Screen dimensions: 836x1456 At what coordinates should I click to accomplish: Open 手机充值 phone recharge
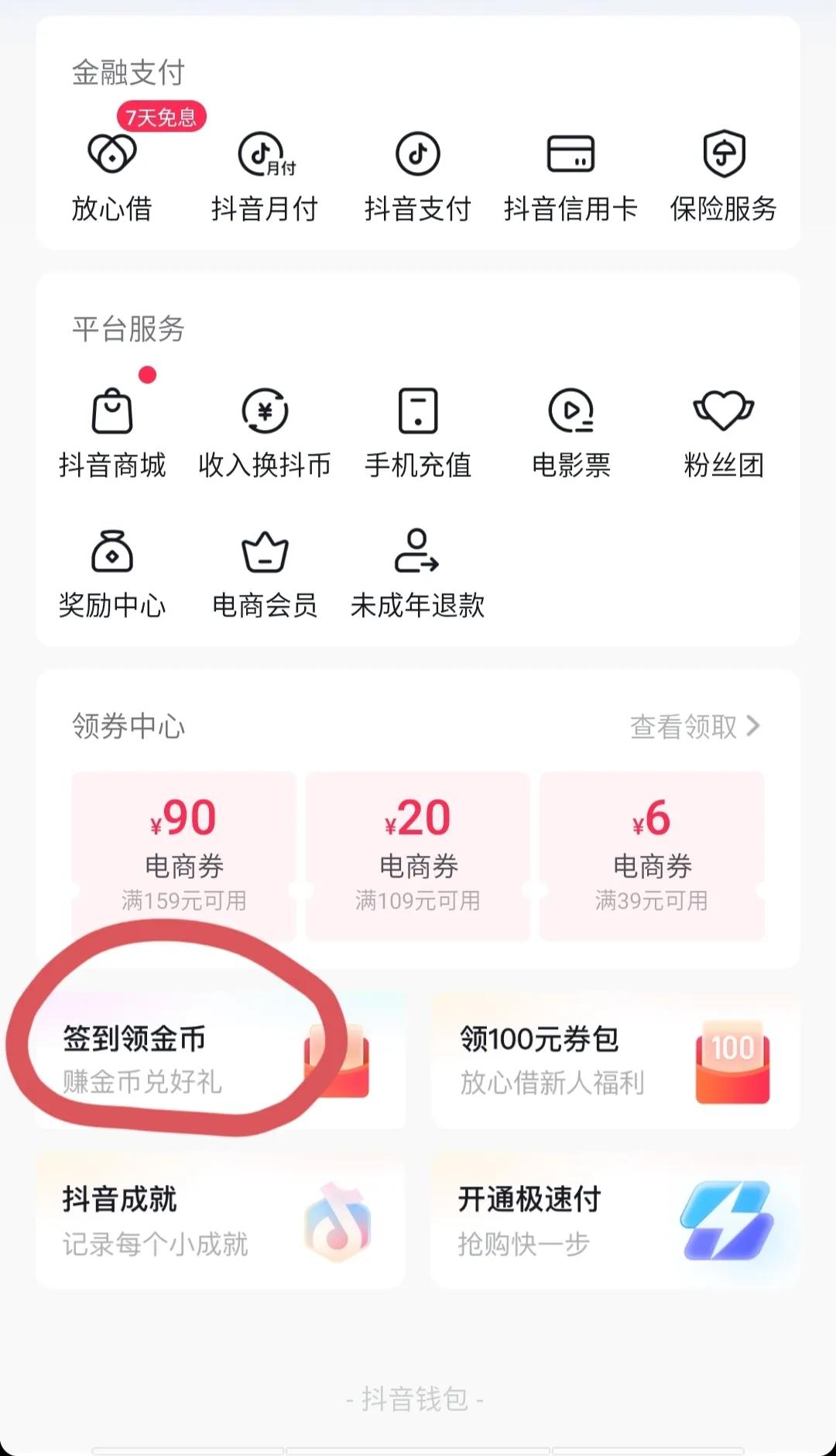tap(418, 434)
